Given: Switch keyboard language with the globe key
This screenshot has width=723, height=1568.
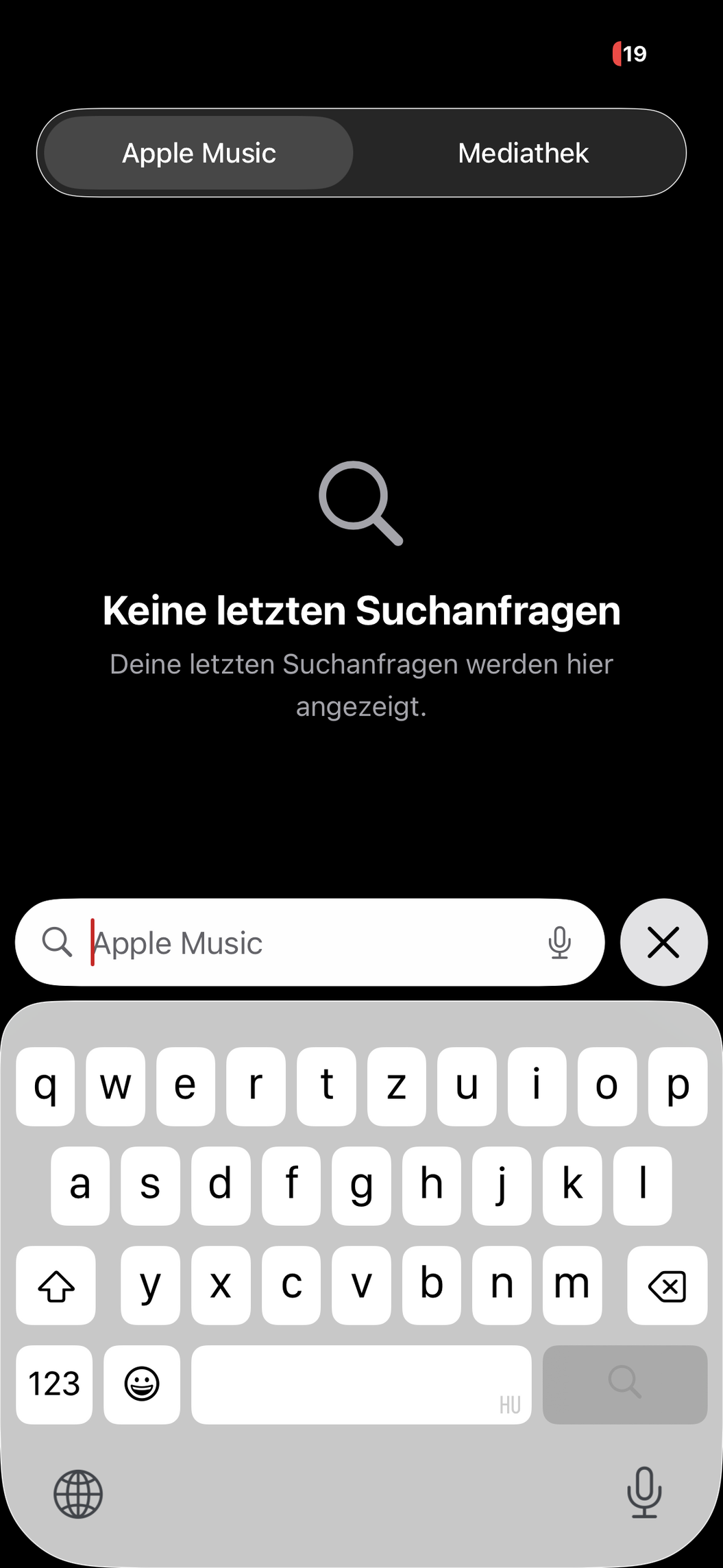Looking at the screenshot, I should [78, 1494].
